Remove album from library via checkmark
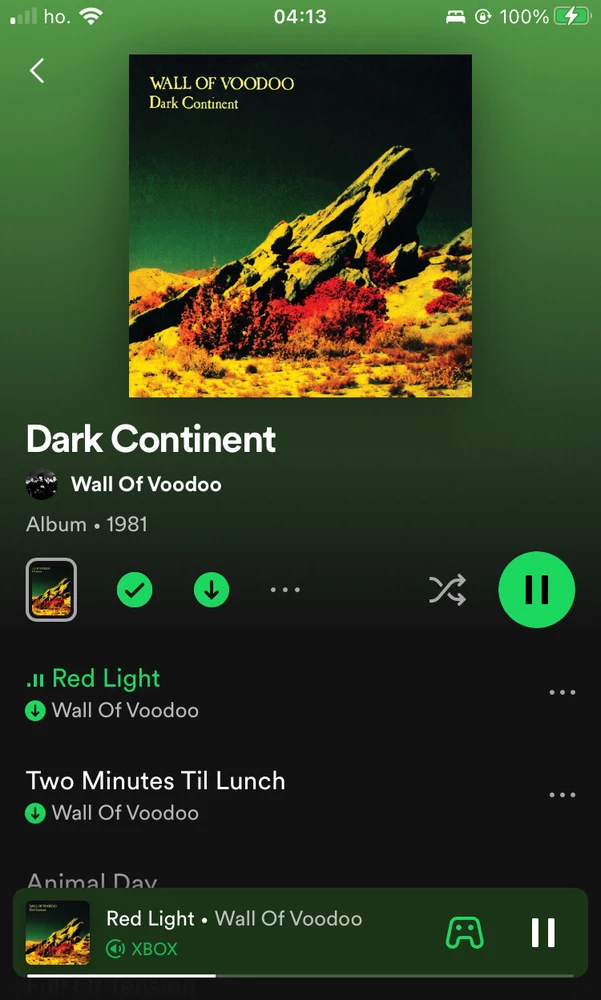 click(135, 590)
